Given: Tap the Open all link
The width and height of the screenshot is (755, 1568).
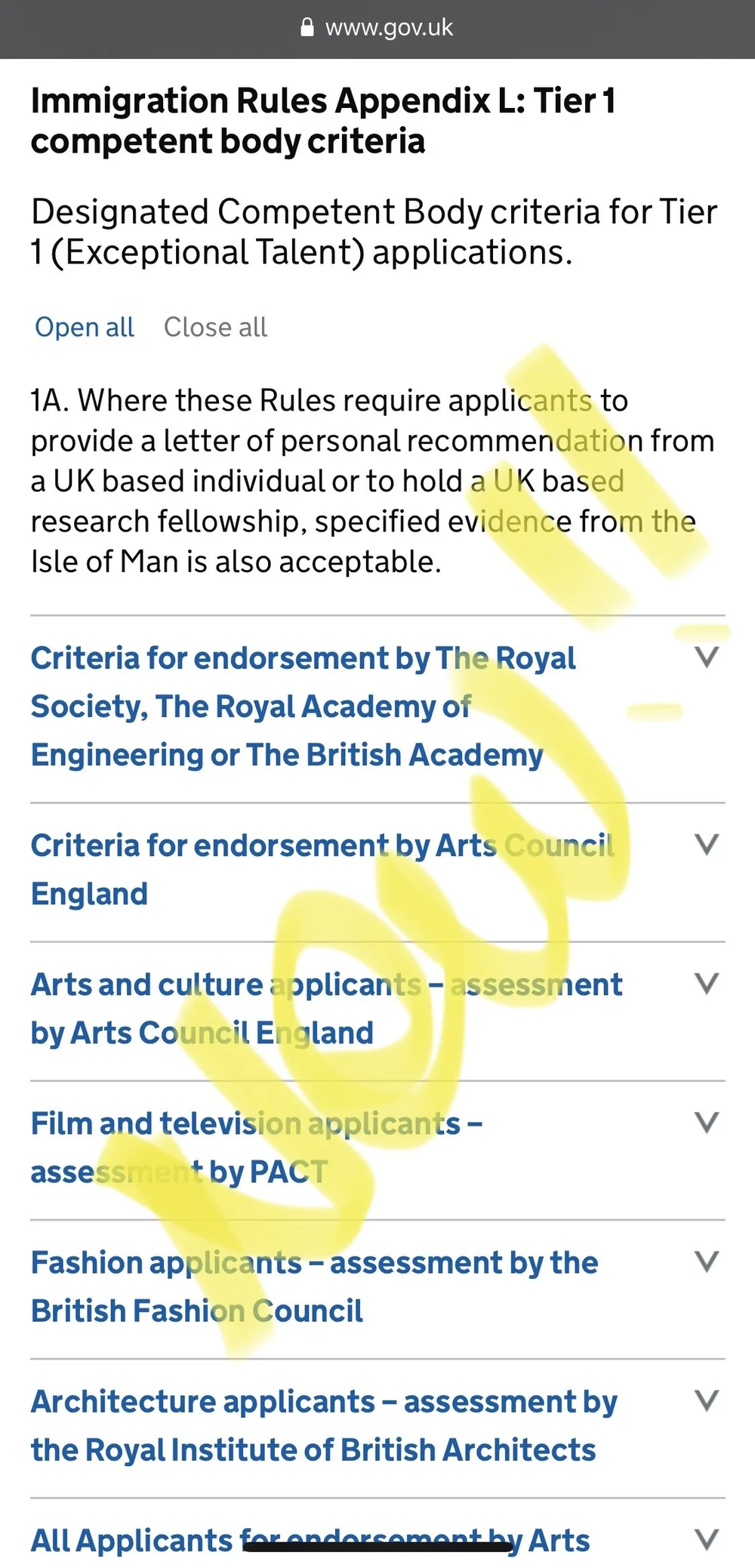Looking at the screenshot, I should tap(85, 328).
